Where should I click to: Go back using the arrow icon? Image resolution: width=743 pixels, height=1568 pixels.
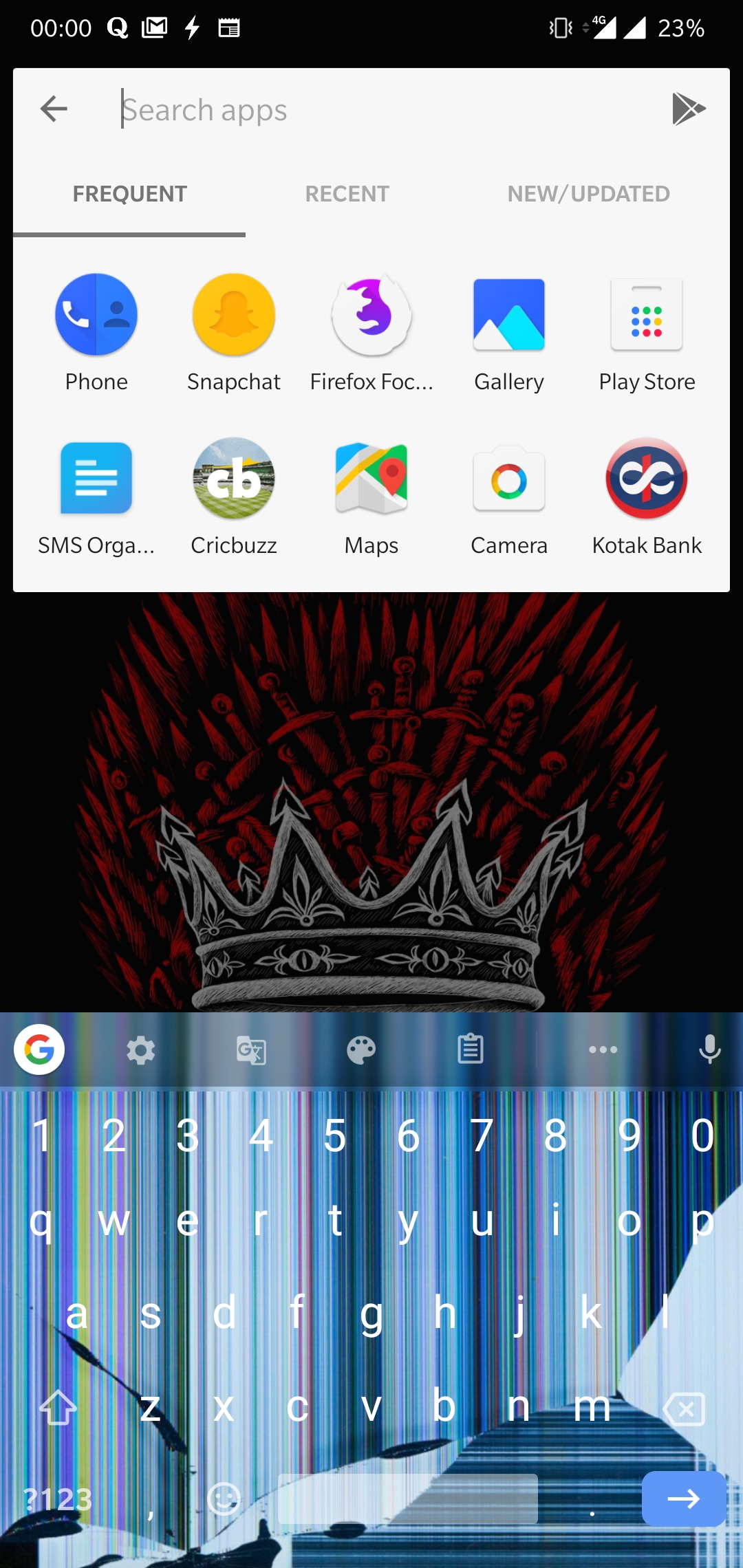54,109
